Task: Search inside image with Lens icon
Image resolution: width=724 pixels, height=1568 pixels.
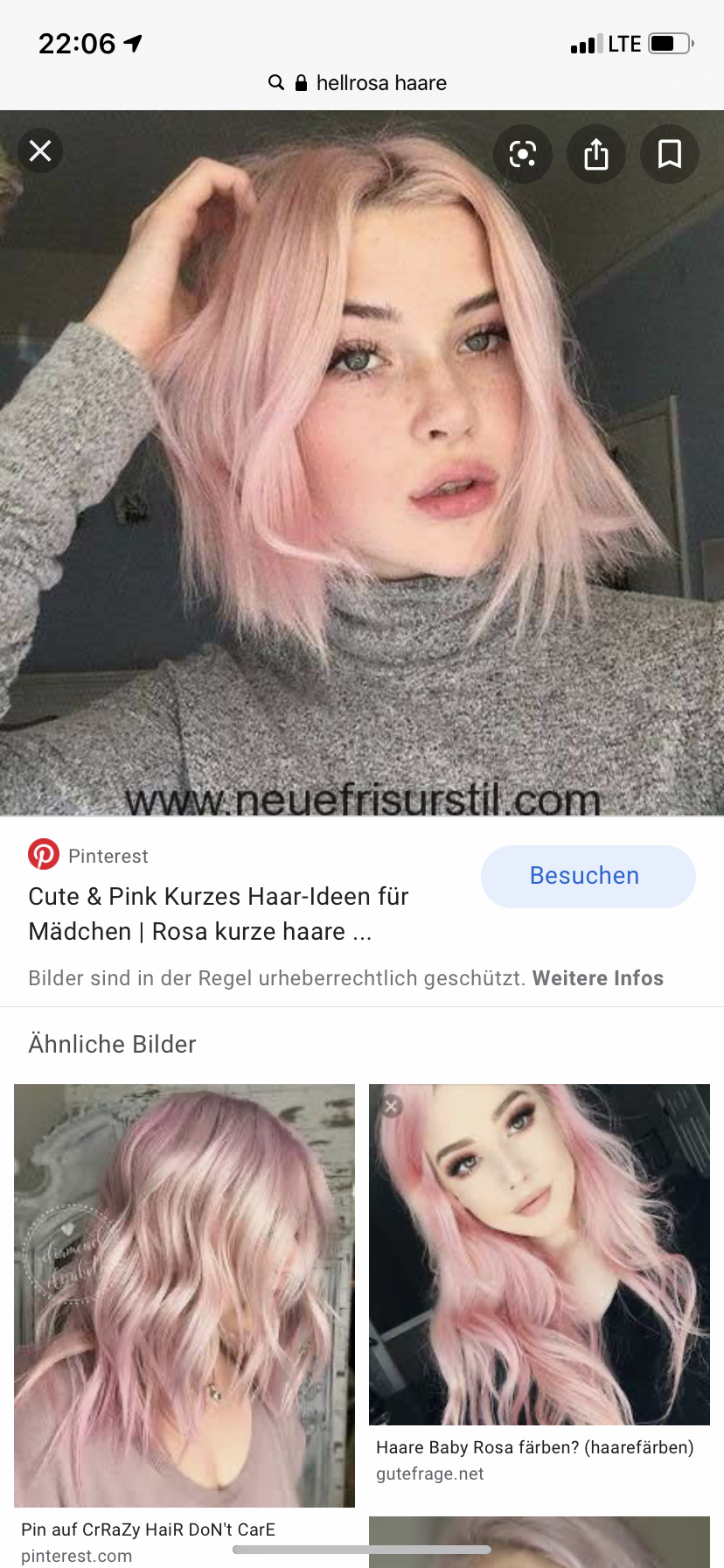Action: 523,155
